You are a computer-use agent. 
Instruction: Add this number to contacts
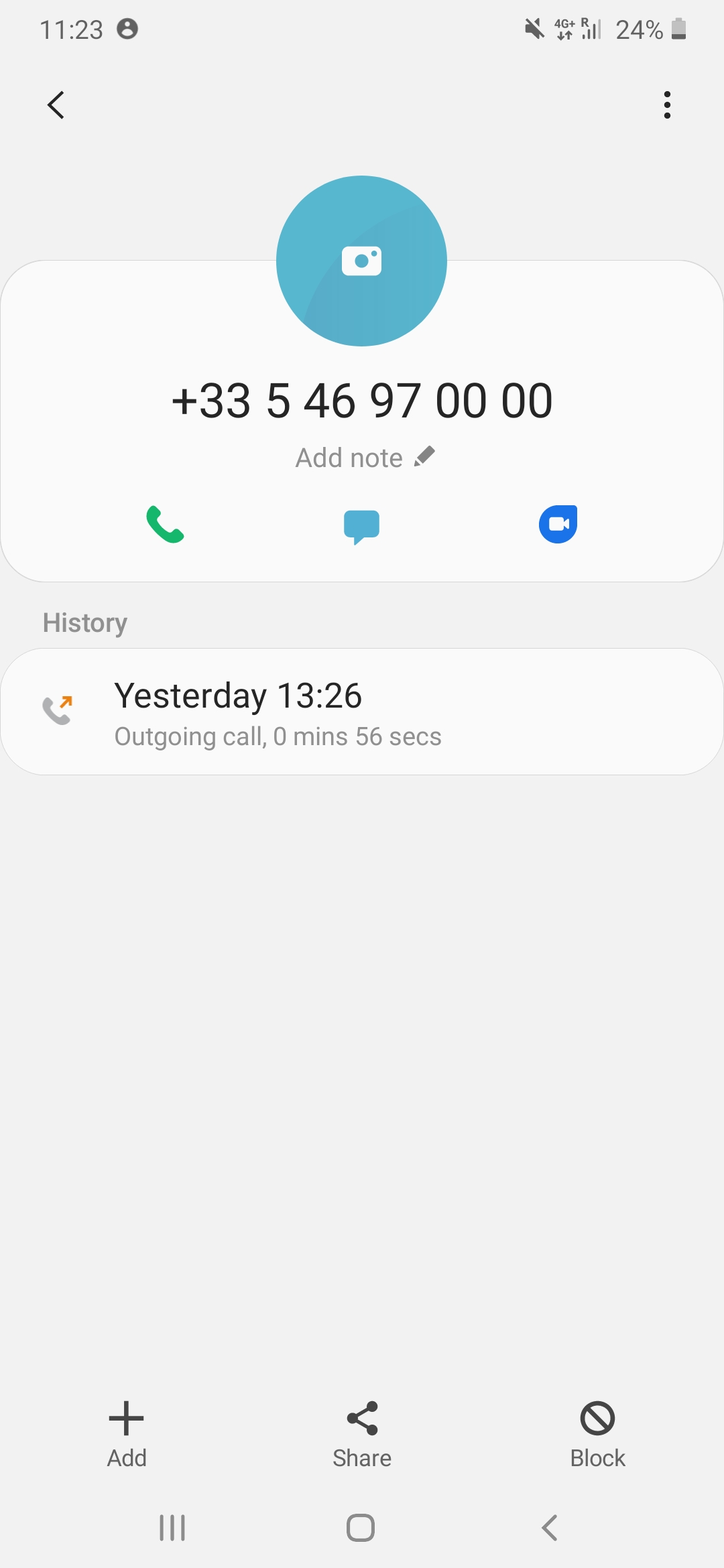tap(127, 1434)
